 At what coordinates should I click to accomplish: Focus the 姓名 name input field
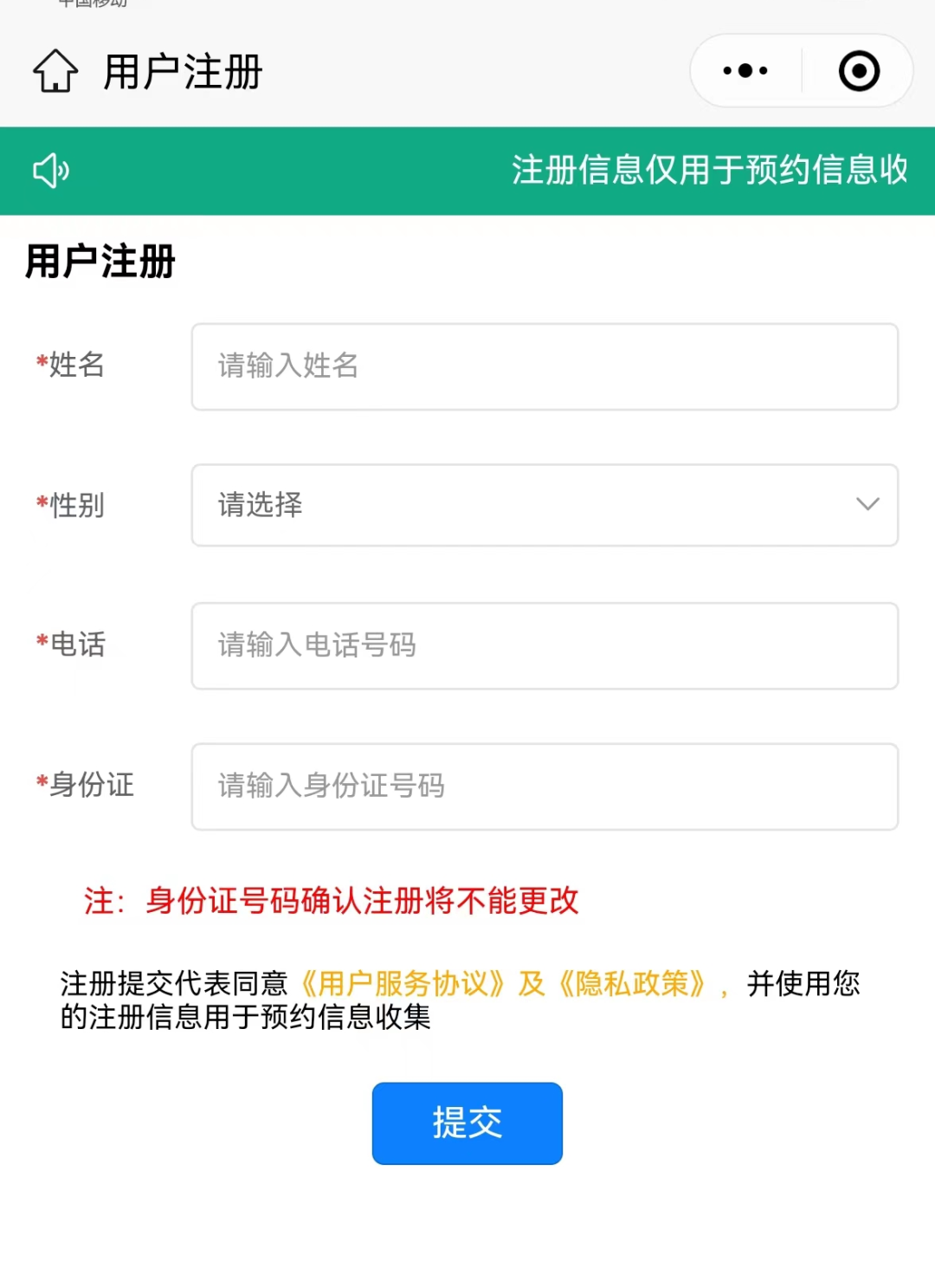(545, 366)
